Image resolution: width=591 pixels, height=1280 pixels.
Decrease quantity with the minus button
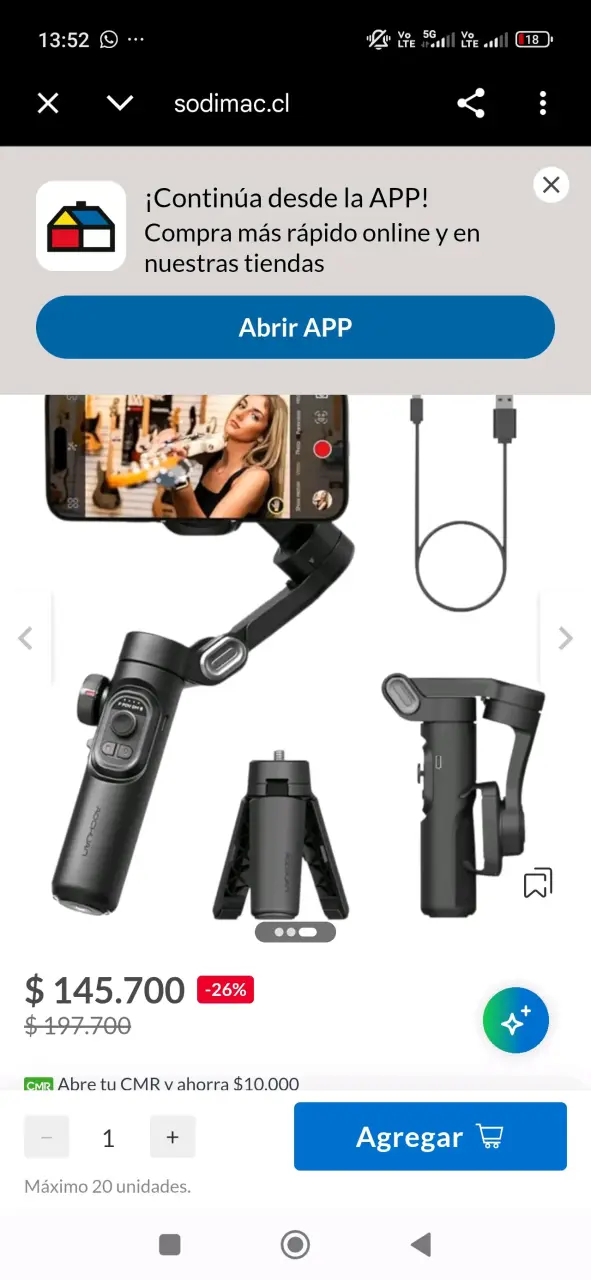pyautogui.click(x=47, y=1137)
